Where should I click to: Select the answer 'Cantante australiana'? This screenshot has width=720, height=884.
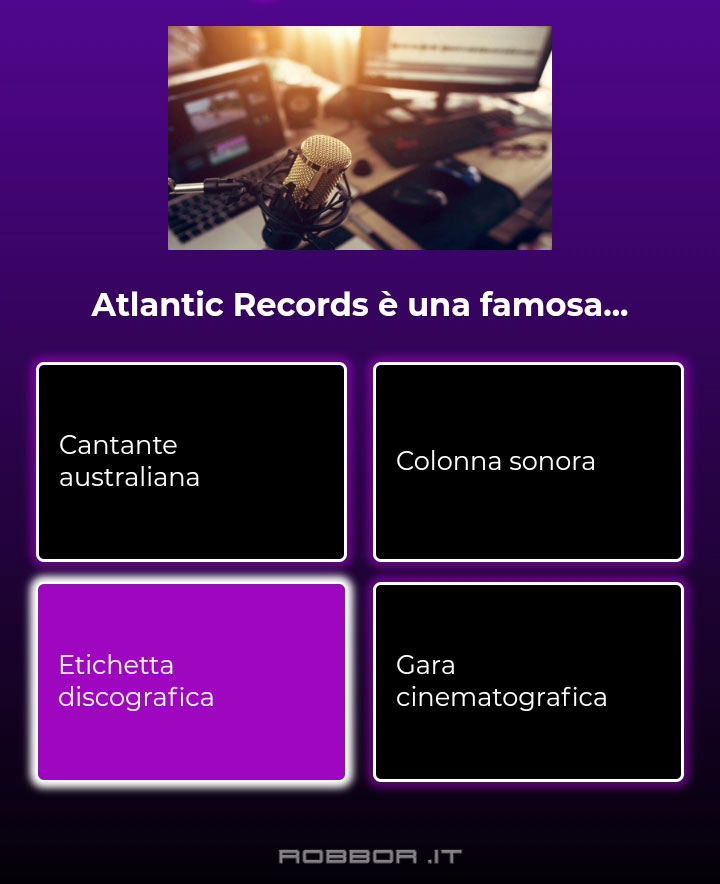point(191,461)
